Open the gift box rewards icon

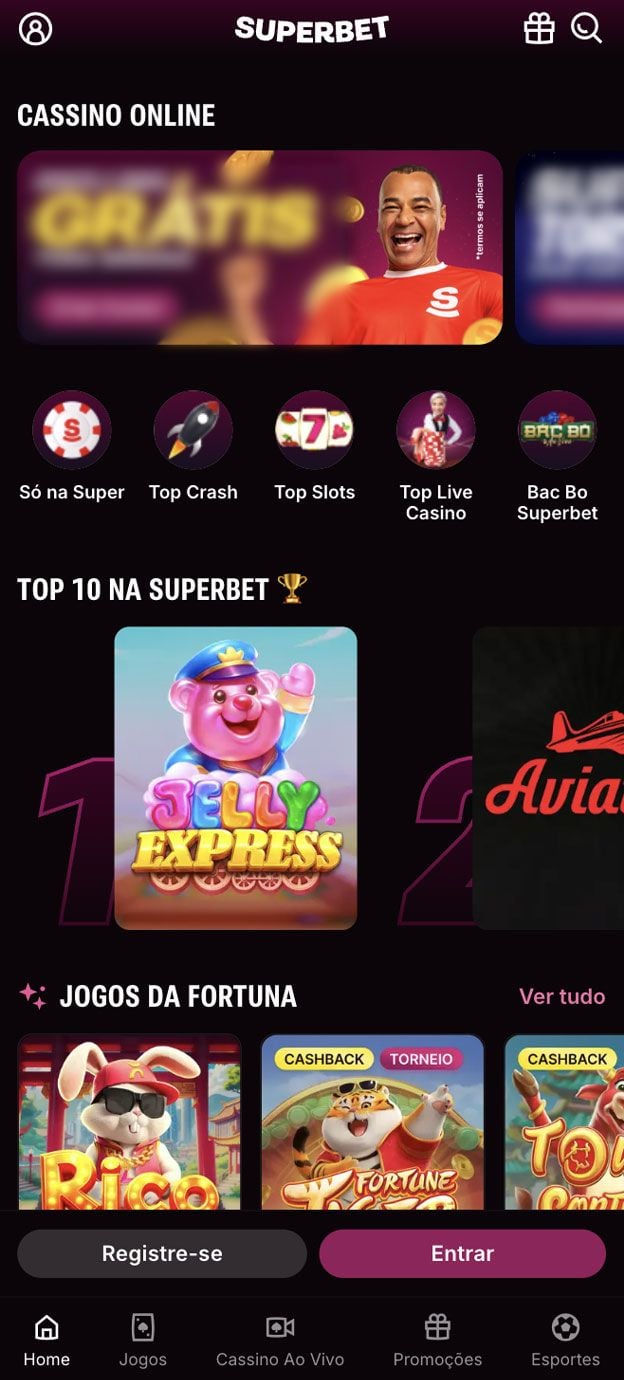click(539, 28)
